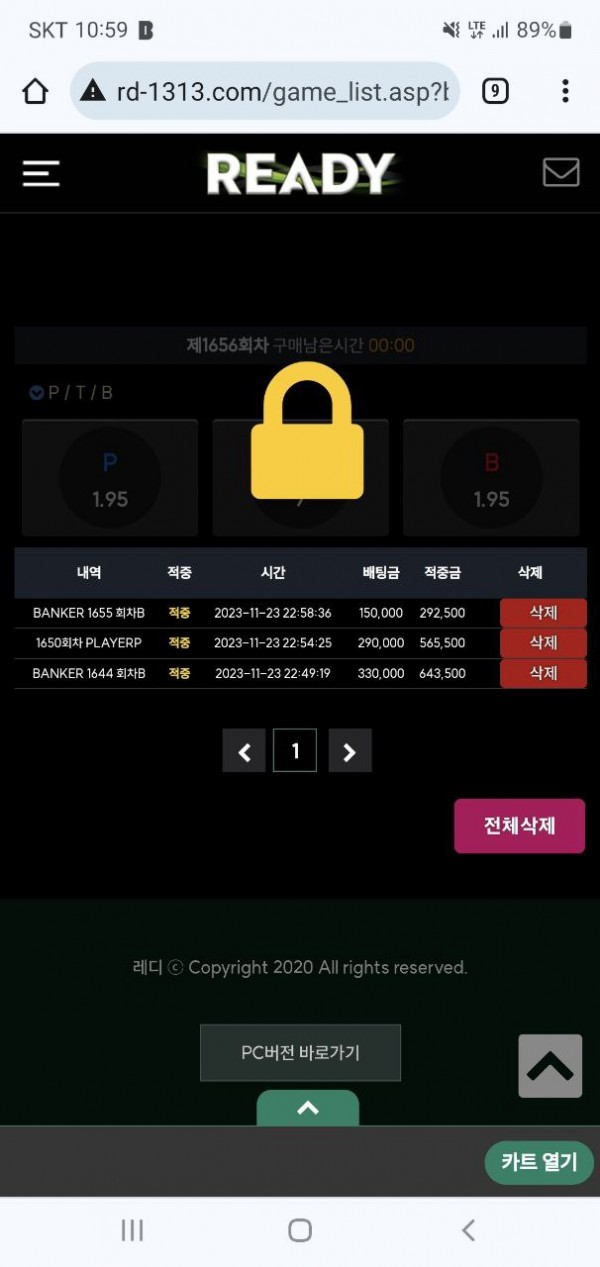Image resolution: width=600 pixels, height=1267 pixels.
Task: Open the cart with 카트 열기
Action: [539, 1162]
